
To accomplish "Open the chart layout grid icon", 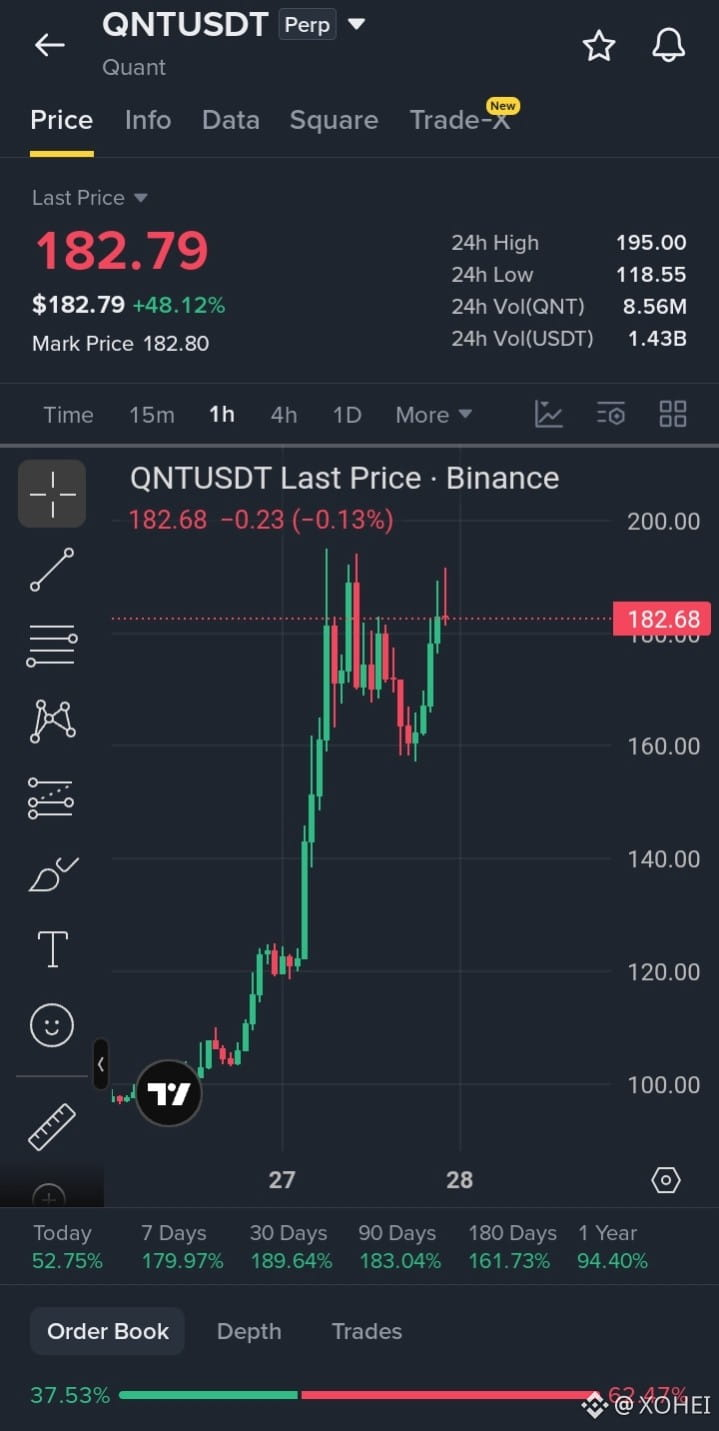I will point(673,414).
